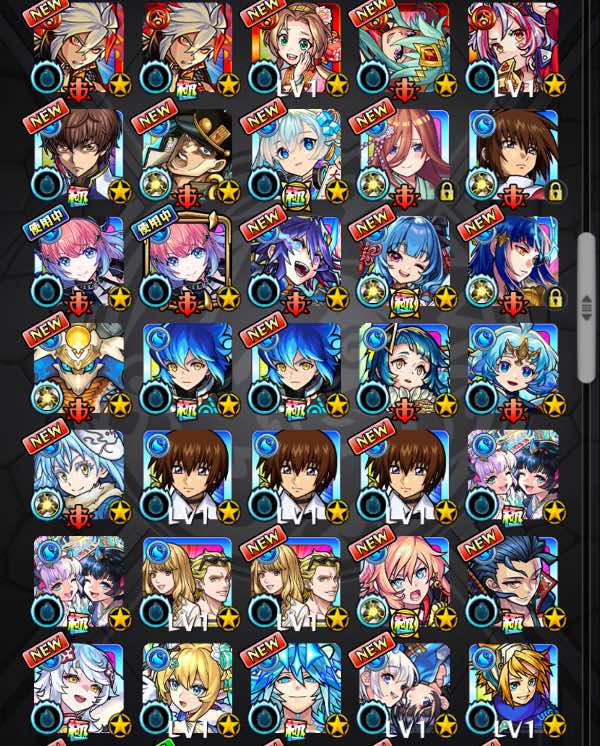Open the locked girl hiding behind her hair
Viewport: 600px width, 746px height.
404,155
